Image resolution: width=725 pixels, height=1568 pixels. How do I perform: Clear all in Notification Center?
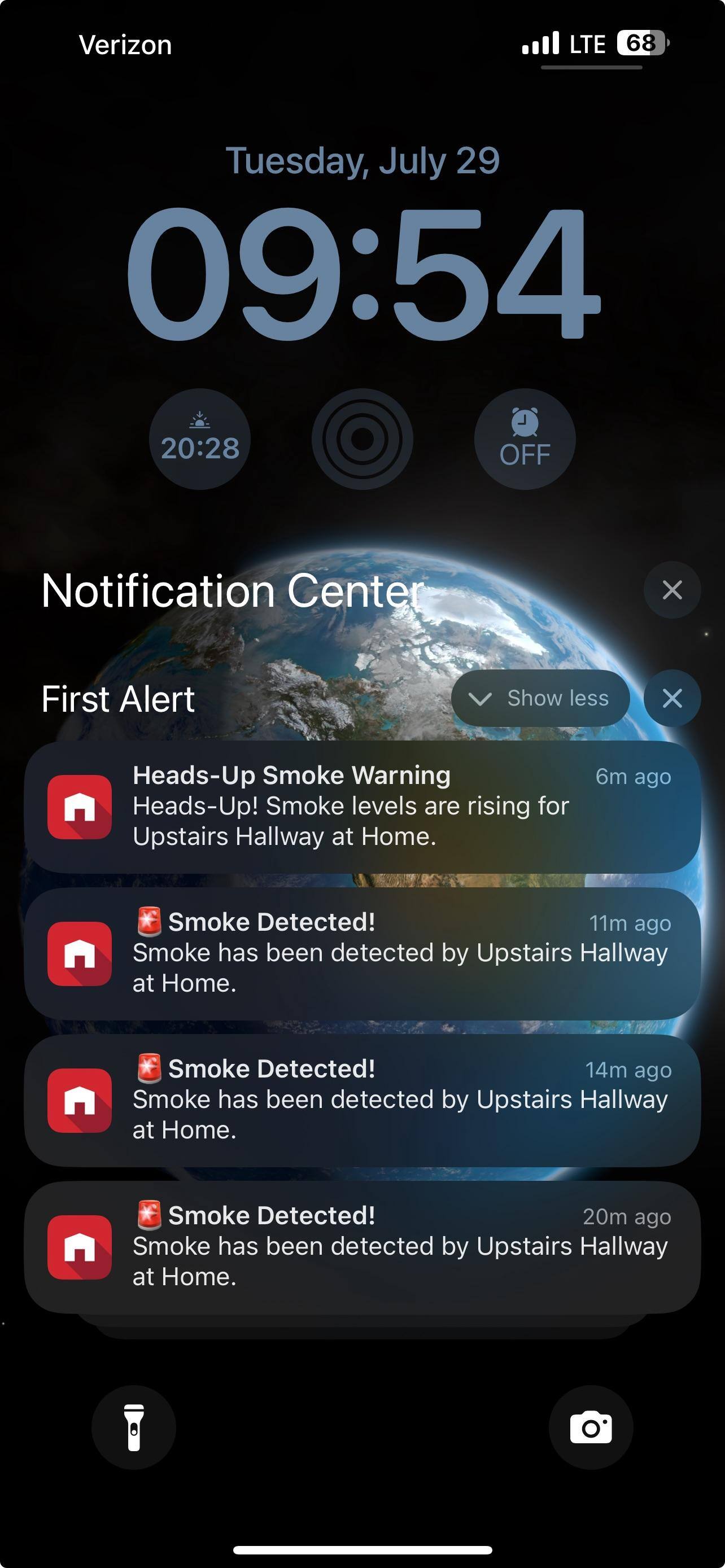[671, 590]
